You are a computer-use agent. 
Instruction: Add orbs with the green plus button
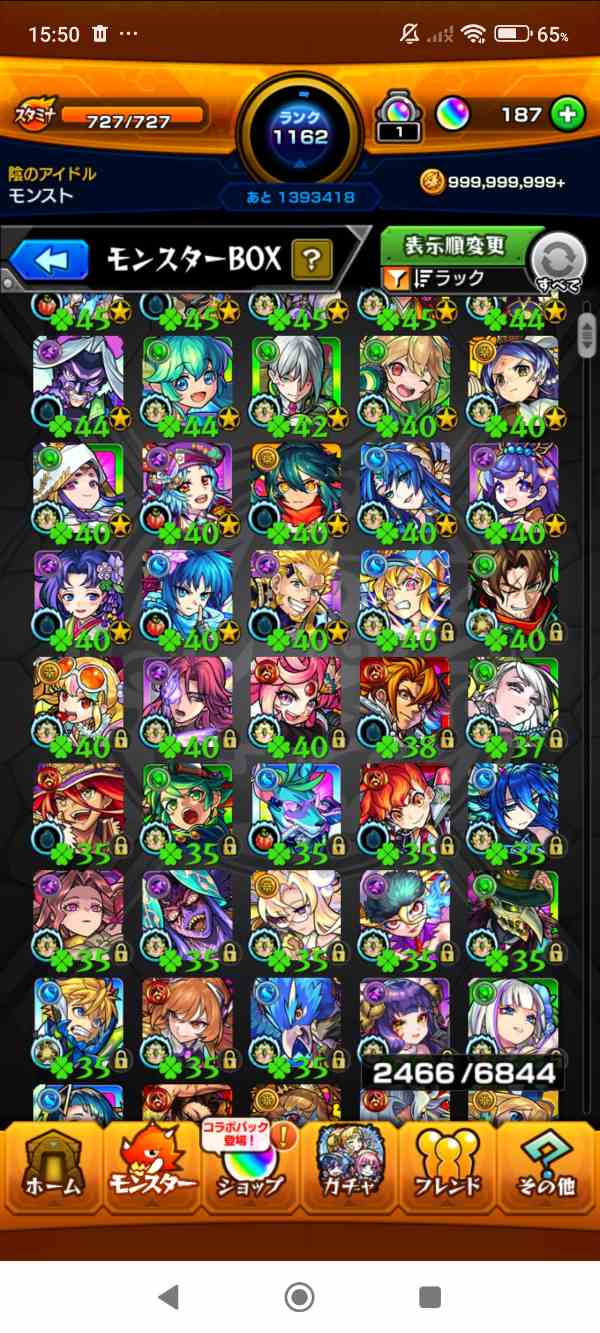tap(567, 114)
